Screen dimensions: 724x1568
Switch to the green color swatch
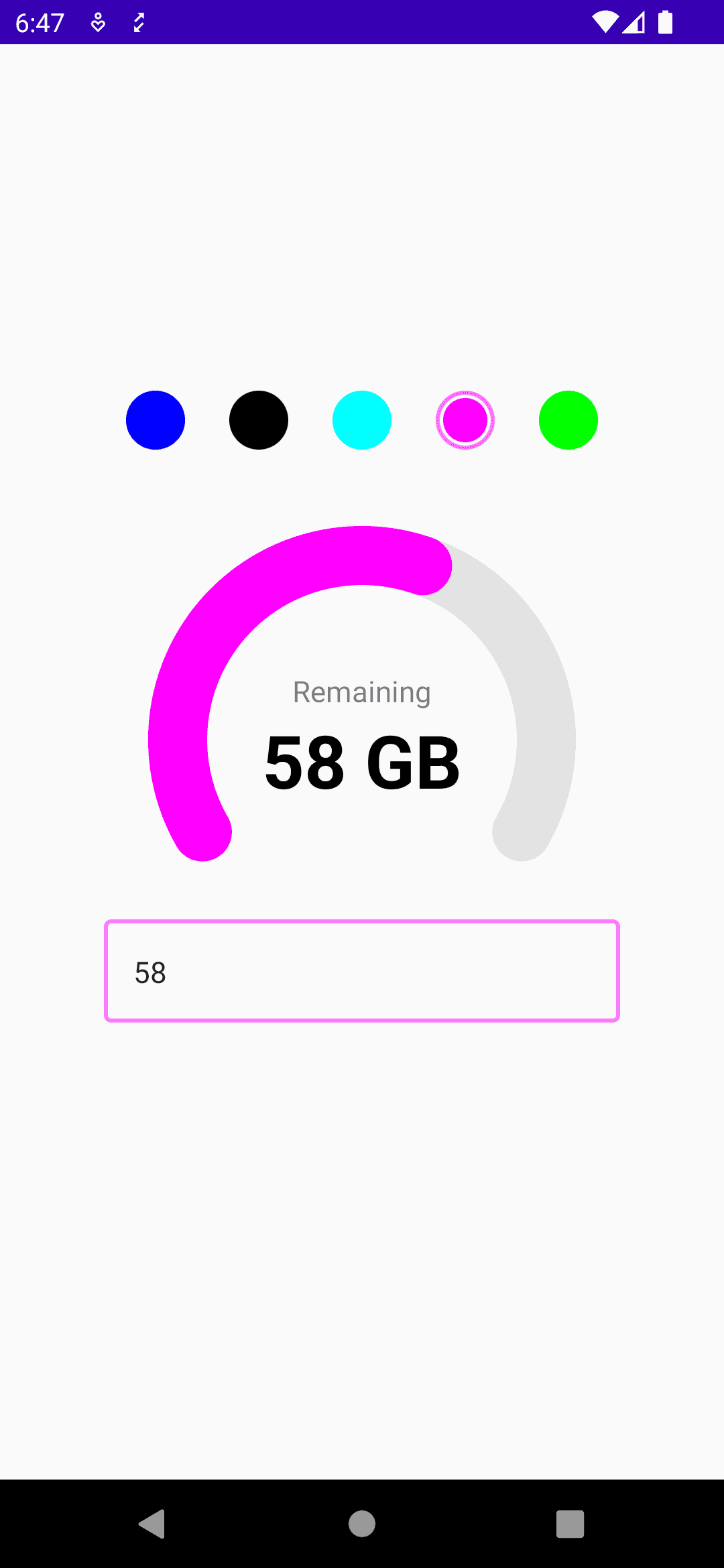(x=568, y=420)
